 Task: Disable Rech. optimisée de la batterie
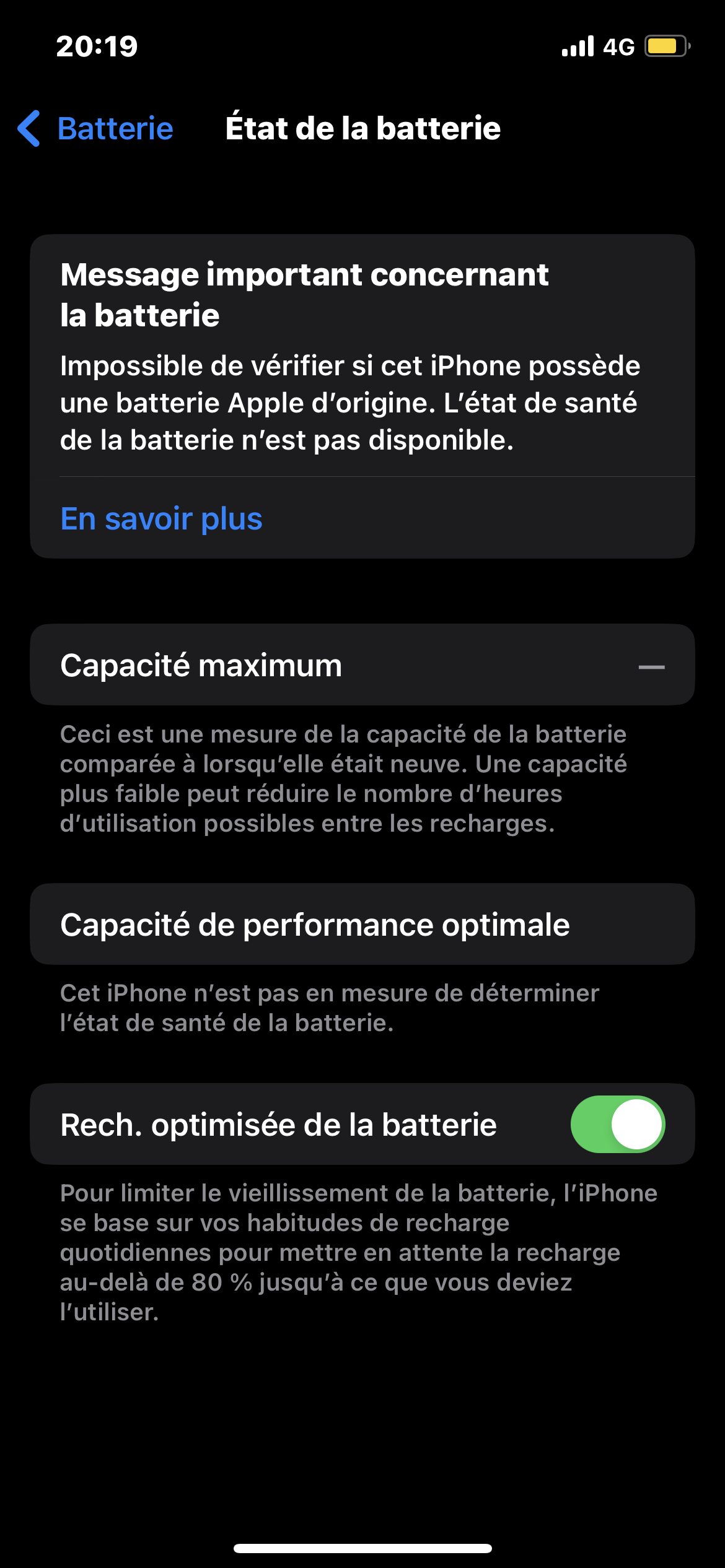coord(617,1124)
